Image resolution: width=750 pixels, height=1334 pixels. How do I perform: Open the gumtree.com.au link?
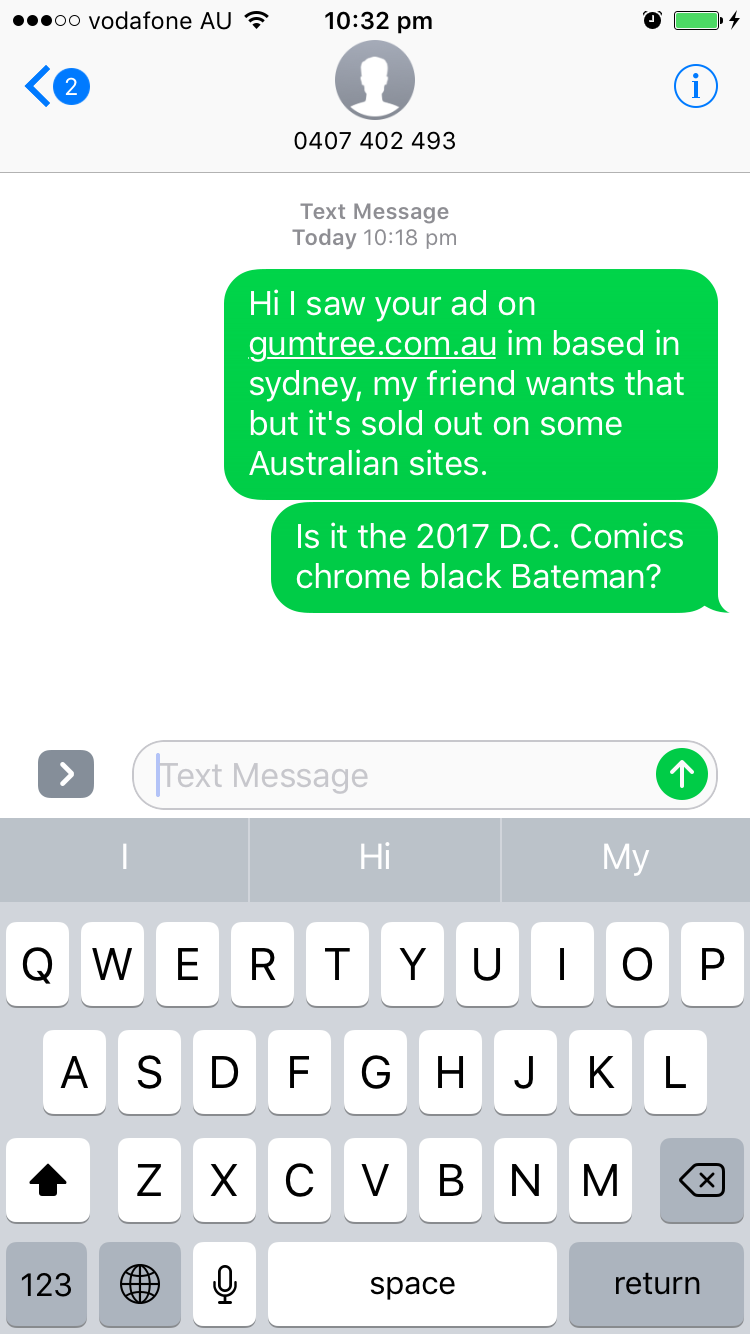tap(372, 344)
